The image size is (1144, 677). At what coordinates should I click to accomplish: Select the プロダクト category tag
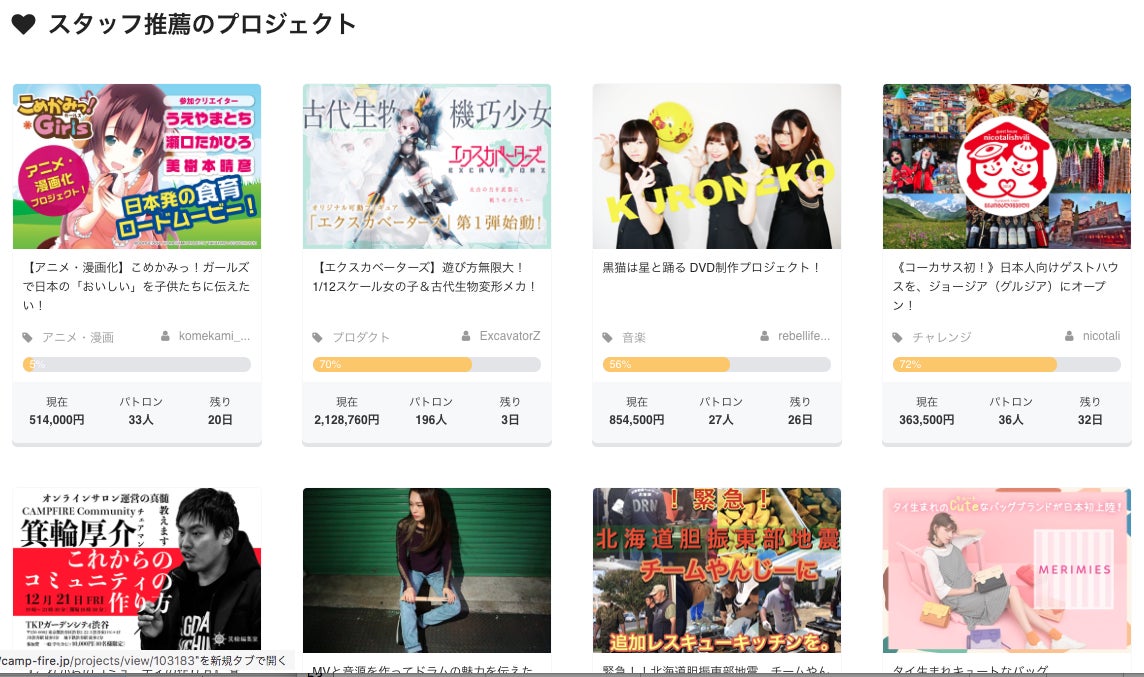tap(361, 337)
